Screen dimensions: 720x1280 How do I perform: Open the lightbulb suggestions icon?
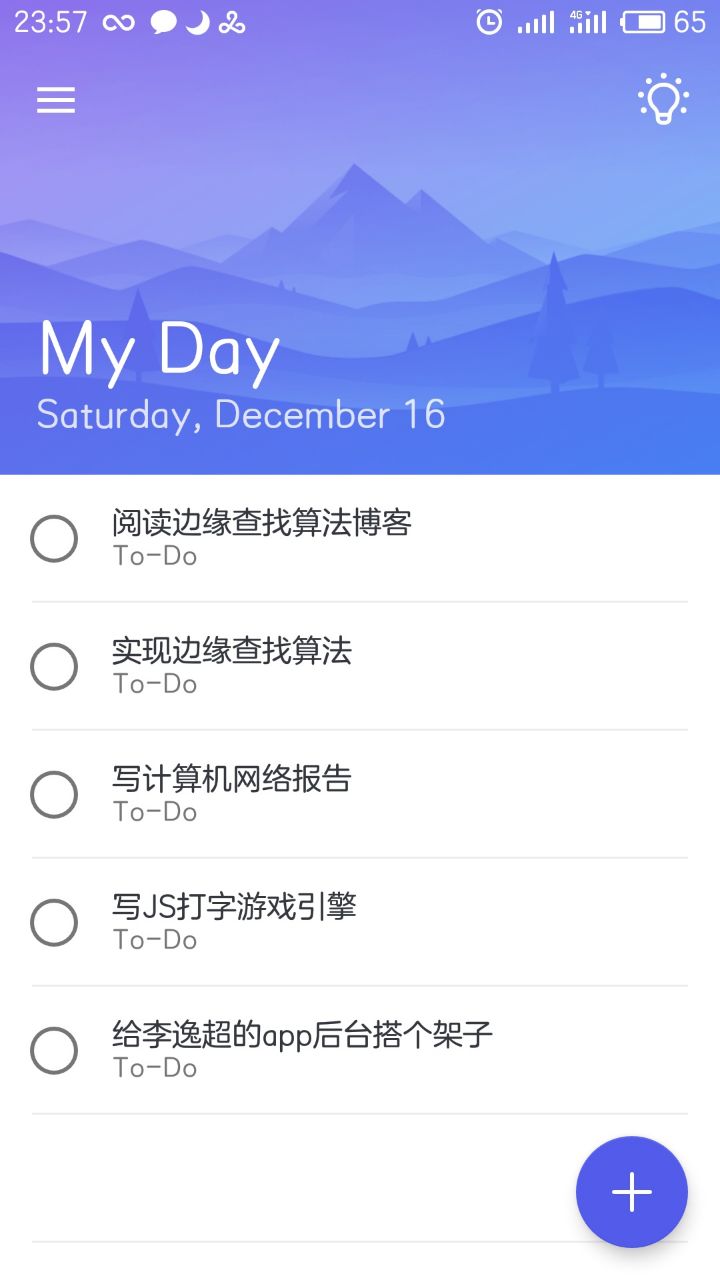tap(663, 100)
